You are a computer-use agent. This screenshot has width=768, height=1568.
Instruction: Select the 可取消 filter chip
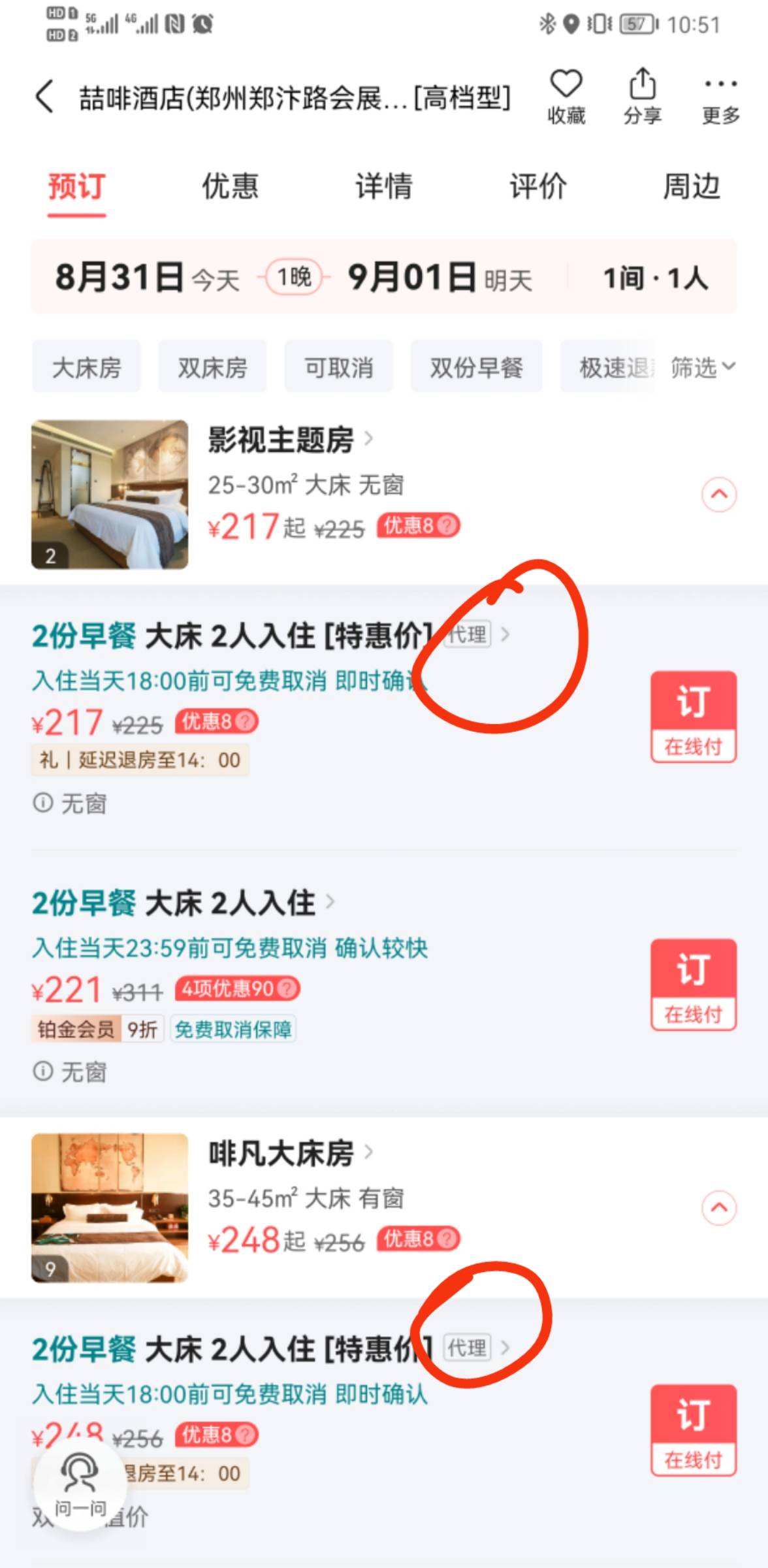pos(338,367)
